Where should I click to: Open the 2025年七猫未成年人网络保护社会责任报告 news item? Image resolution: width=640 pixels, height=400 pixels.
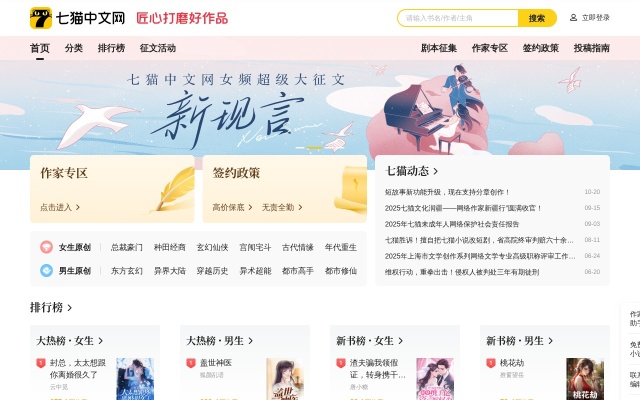[x=452, y=224]
